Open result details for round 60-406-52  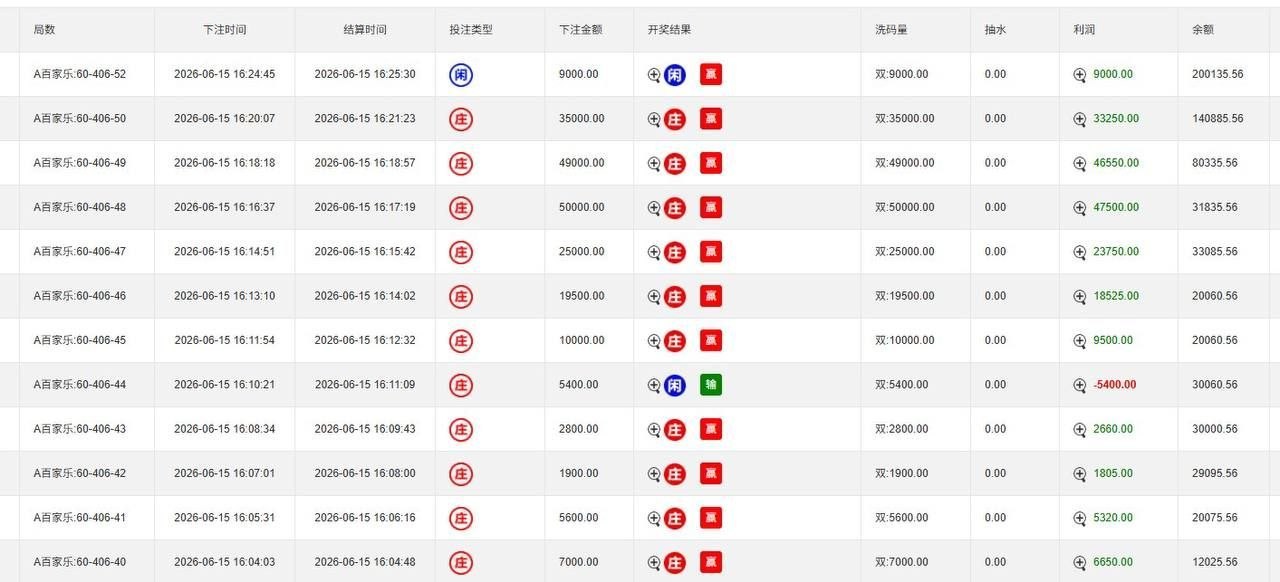click(654, 75)
